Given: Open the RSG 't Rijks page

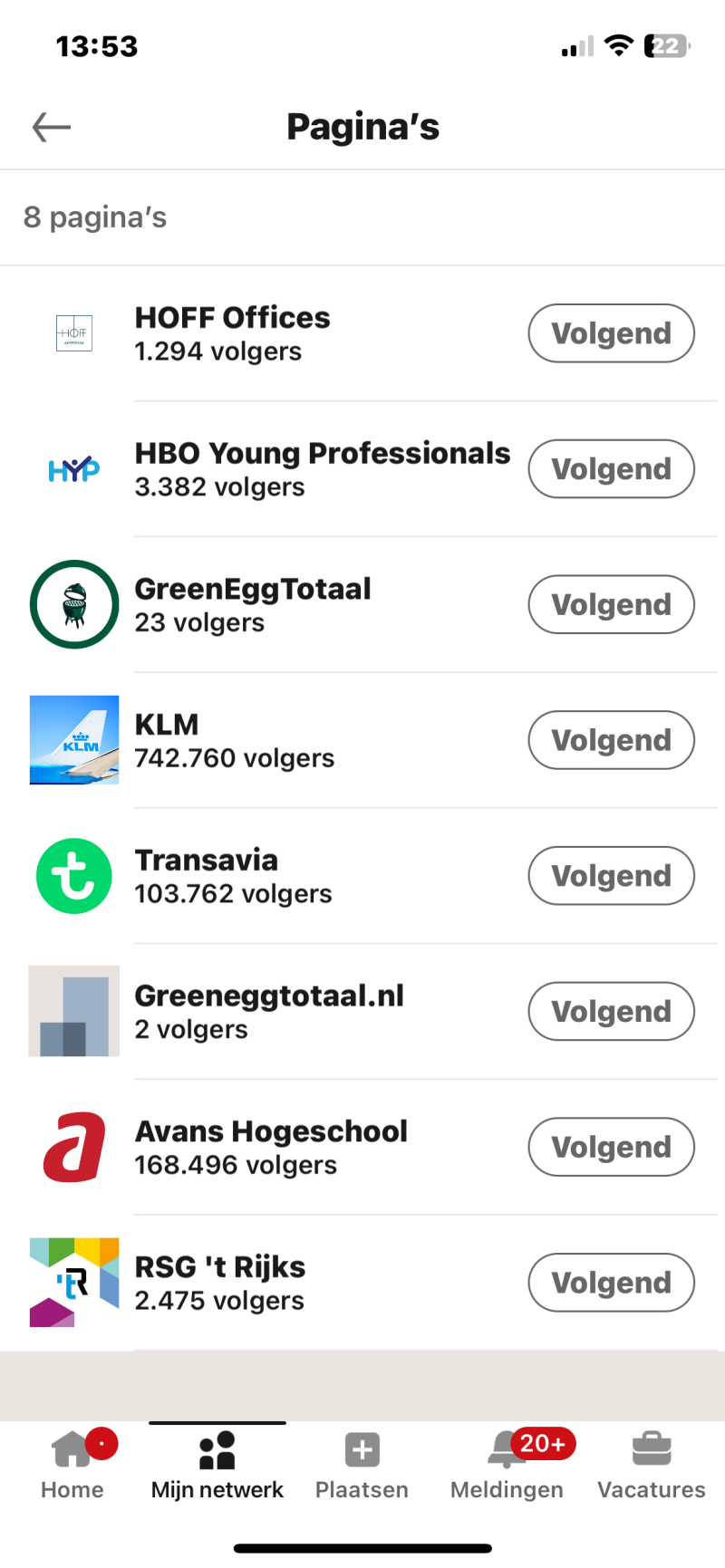Looking at the screenshot, I should (x=220, y=1267).
